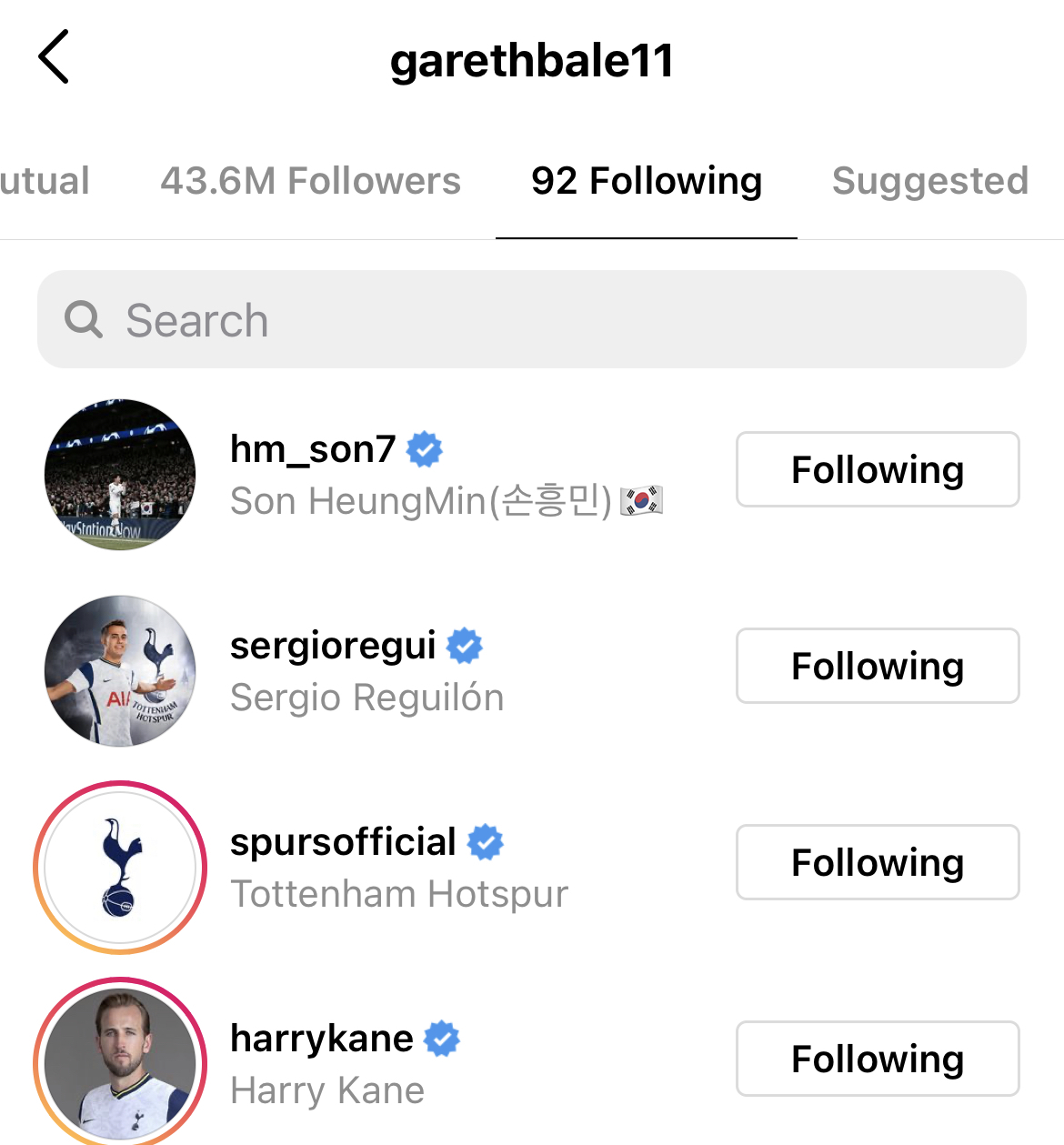Viewport: 1064px width, 1145px height.
Task: Select the 92 Following tab
Action: pyautogui.click(x=646, y=181)
